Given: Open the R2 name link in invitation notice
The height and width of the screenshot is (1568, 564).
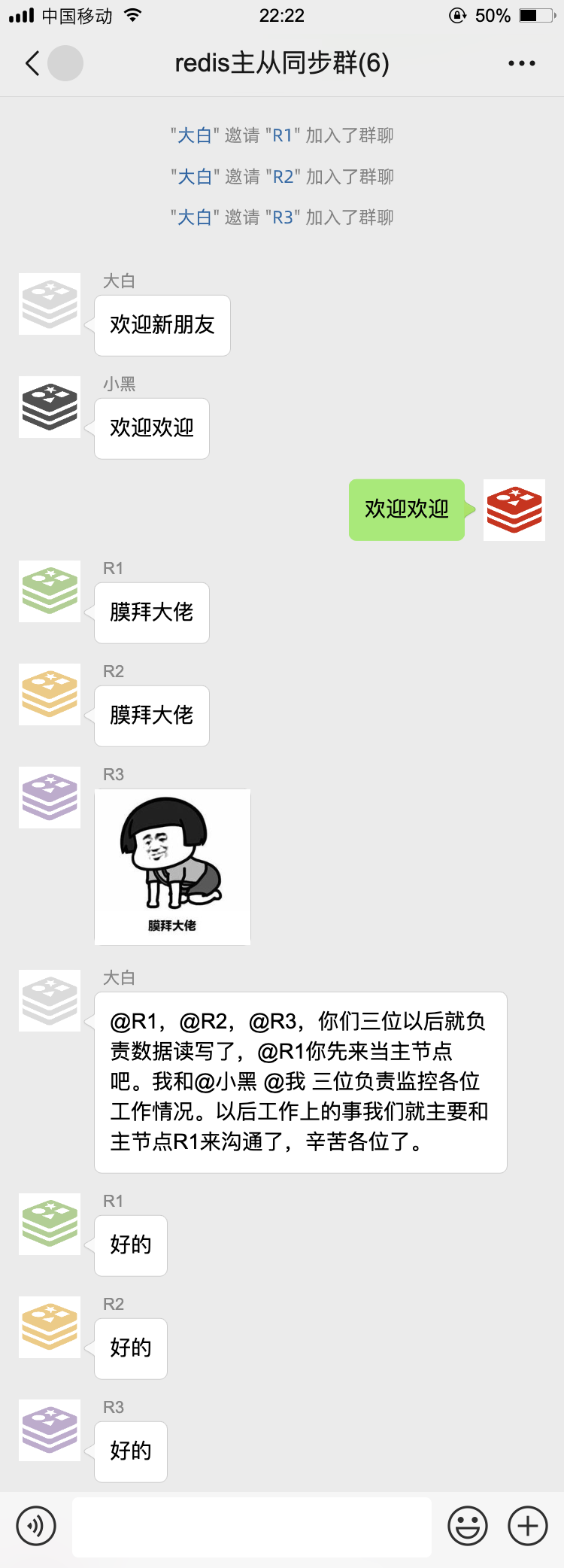Looking at the screenshot, I should click(283, 177).
